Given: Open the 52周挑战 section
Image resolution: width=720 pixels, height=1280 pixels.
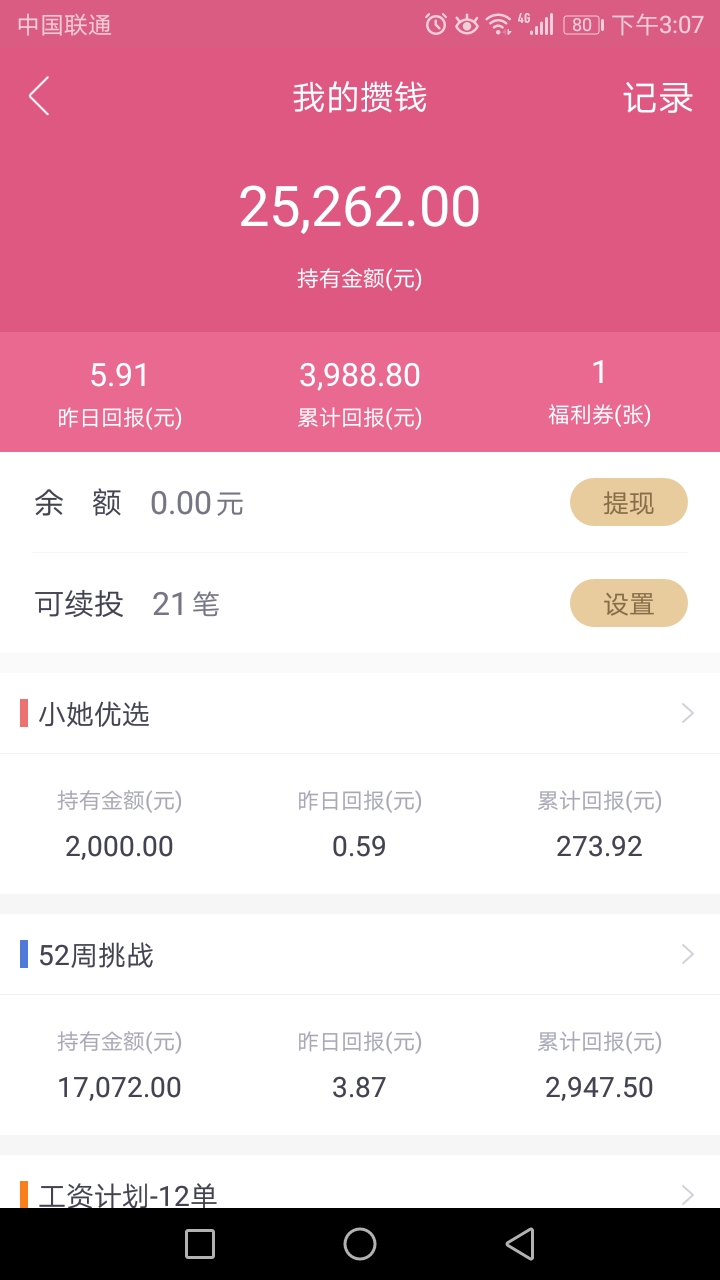Looking at the screenshot, I should click(360, 955).
